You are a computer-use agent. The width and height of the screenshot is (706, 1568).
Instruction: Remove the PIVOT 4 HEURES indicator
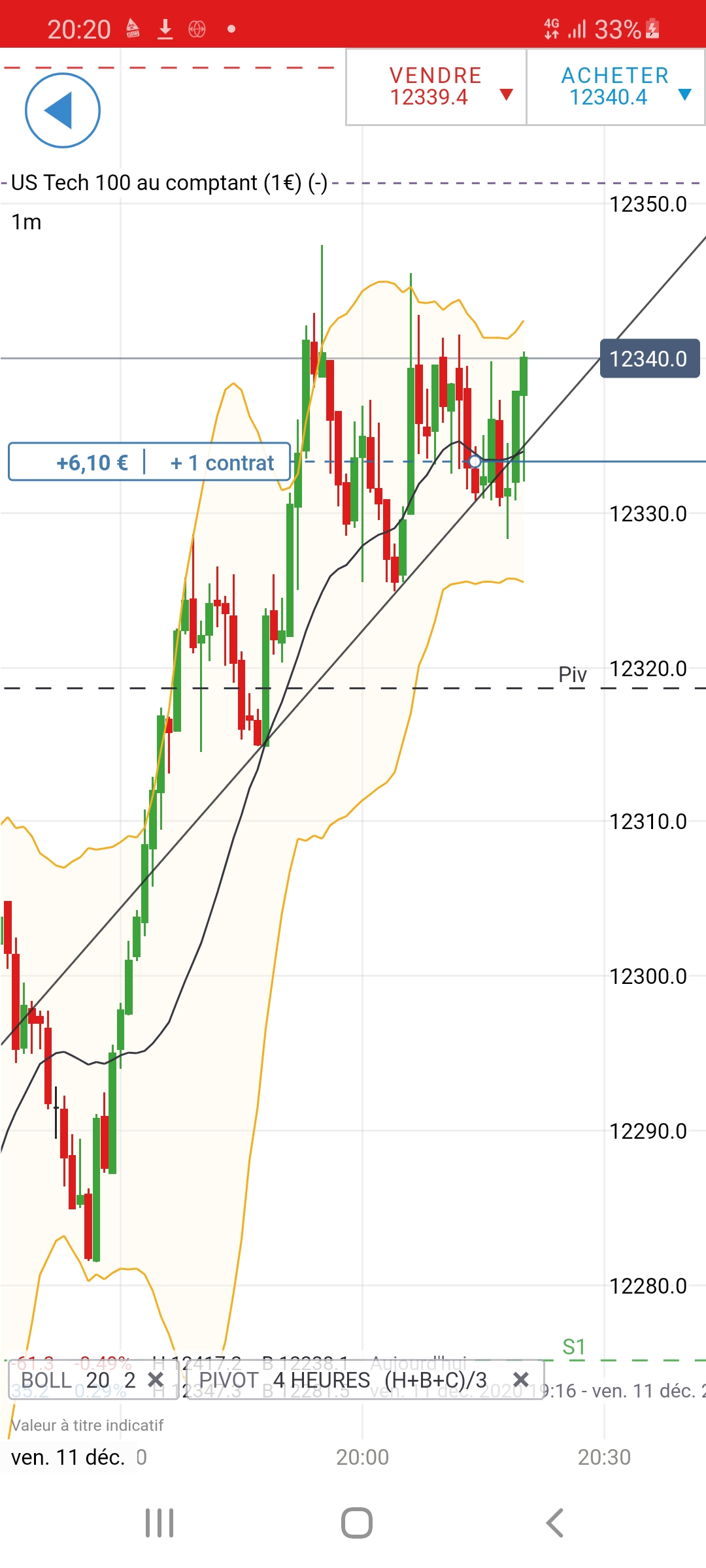click(521, 1380)
